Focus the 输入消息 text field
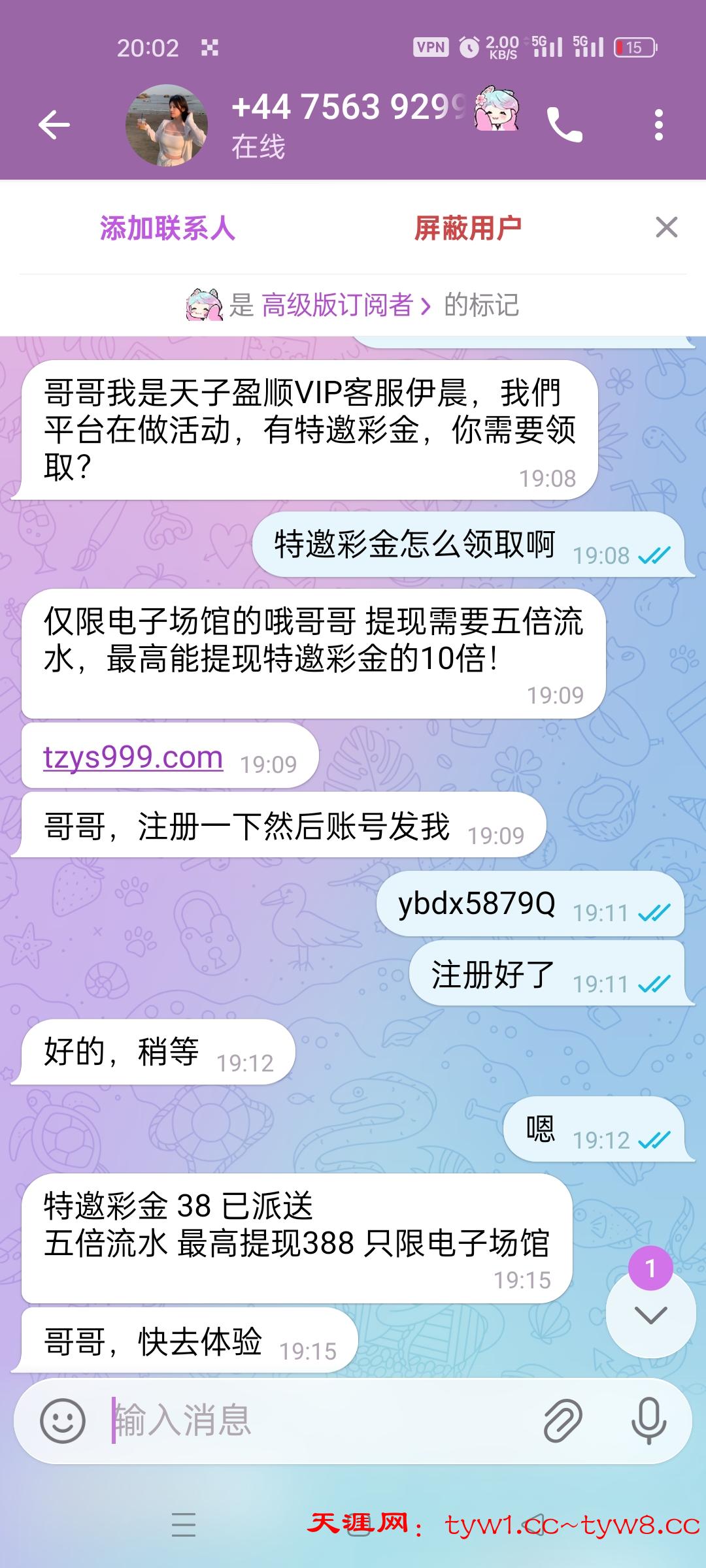 pyautogui.click(x=314, y=1421)
